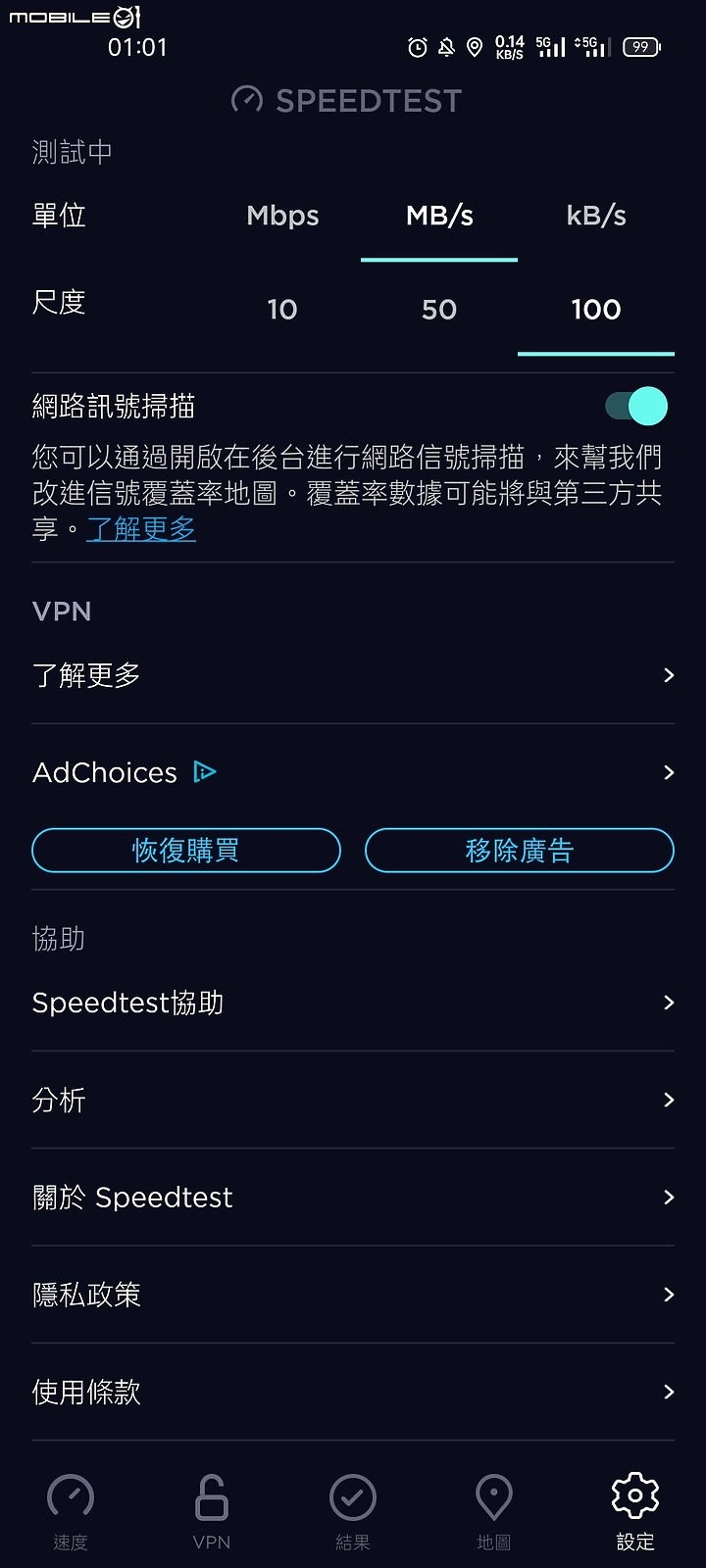Viewport: 706px width, 1568px height.
Task: Go to the 結果 tab
Action: click(x=353, y=1512)
